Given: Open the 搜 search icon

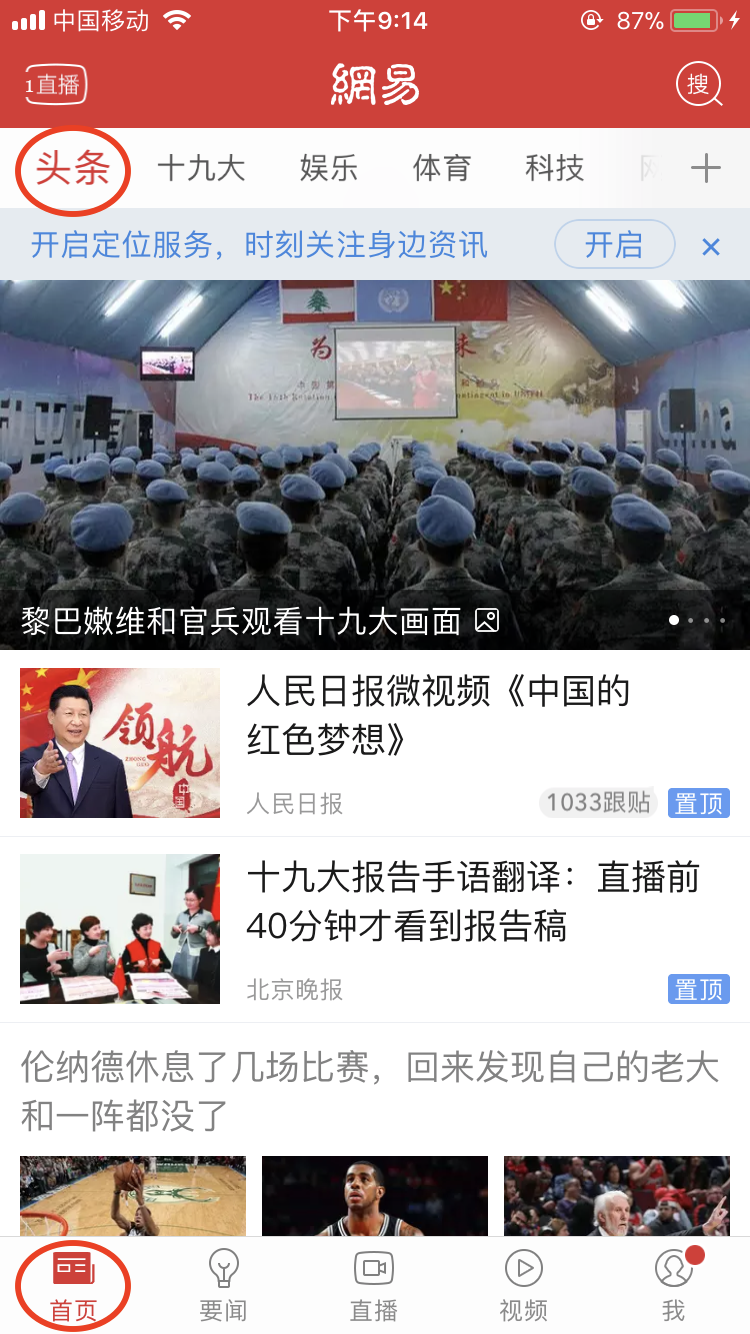Looking at the screenshot, I should tap(698, 85).
